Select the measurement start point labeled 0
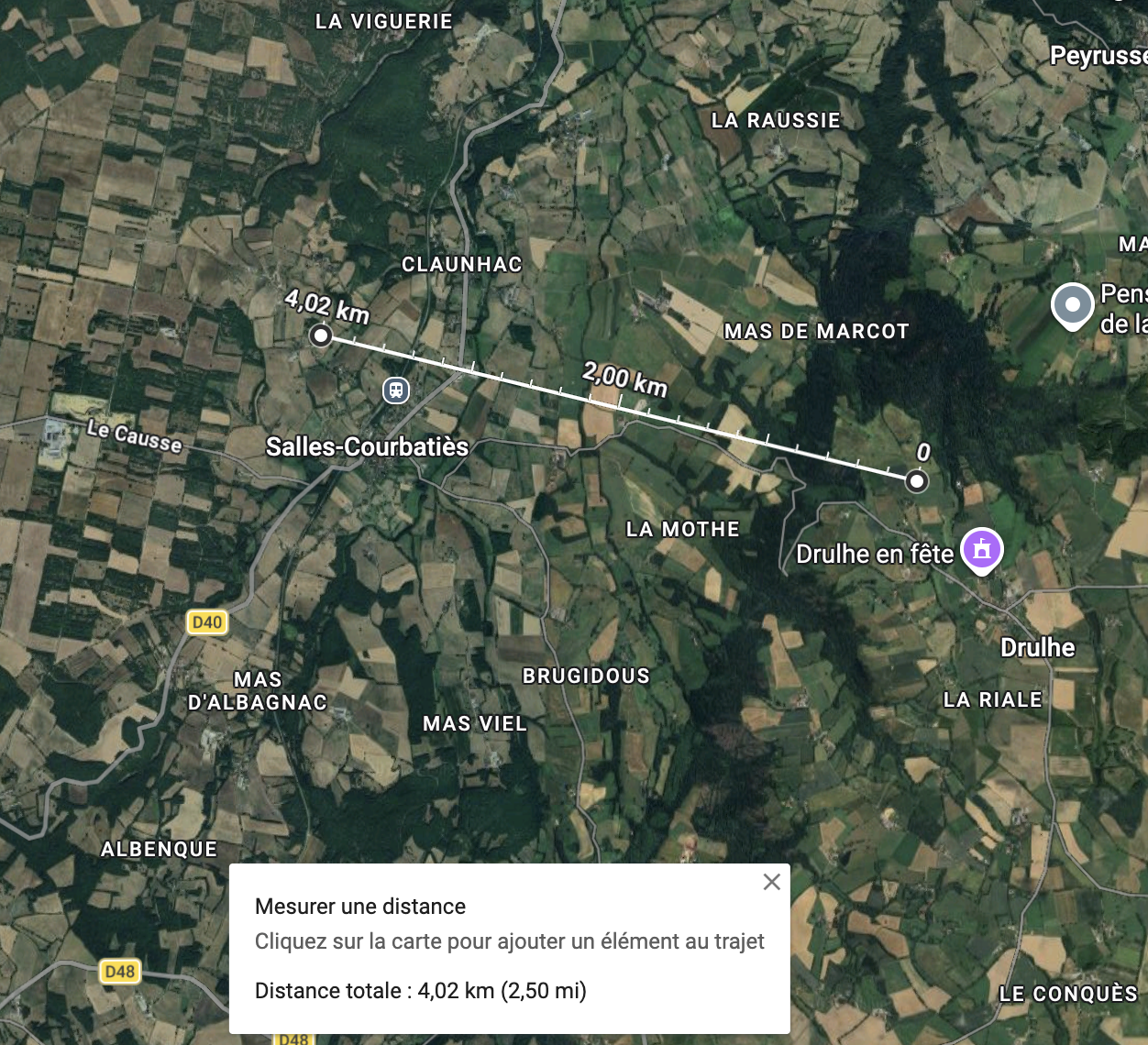1148x1045 pixels. coord(916,481)
